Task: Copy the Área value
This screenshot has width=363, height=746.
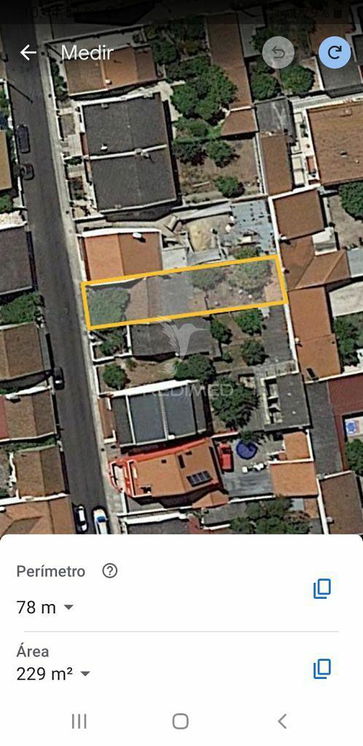Action: coord(322,669)
